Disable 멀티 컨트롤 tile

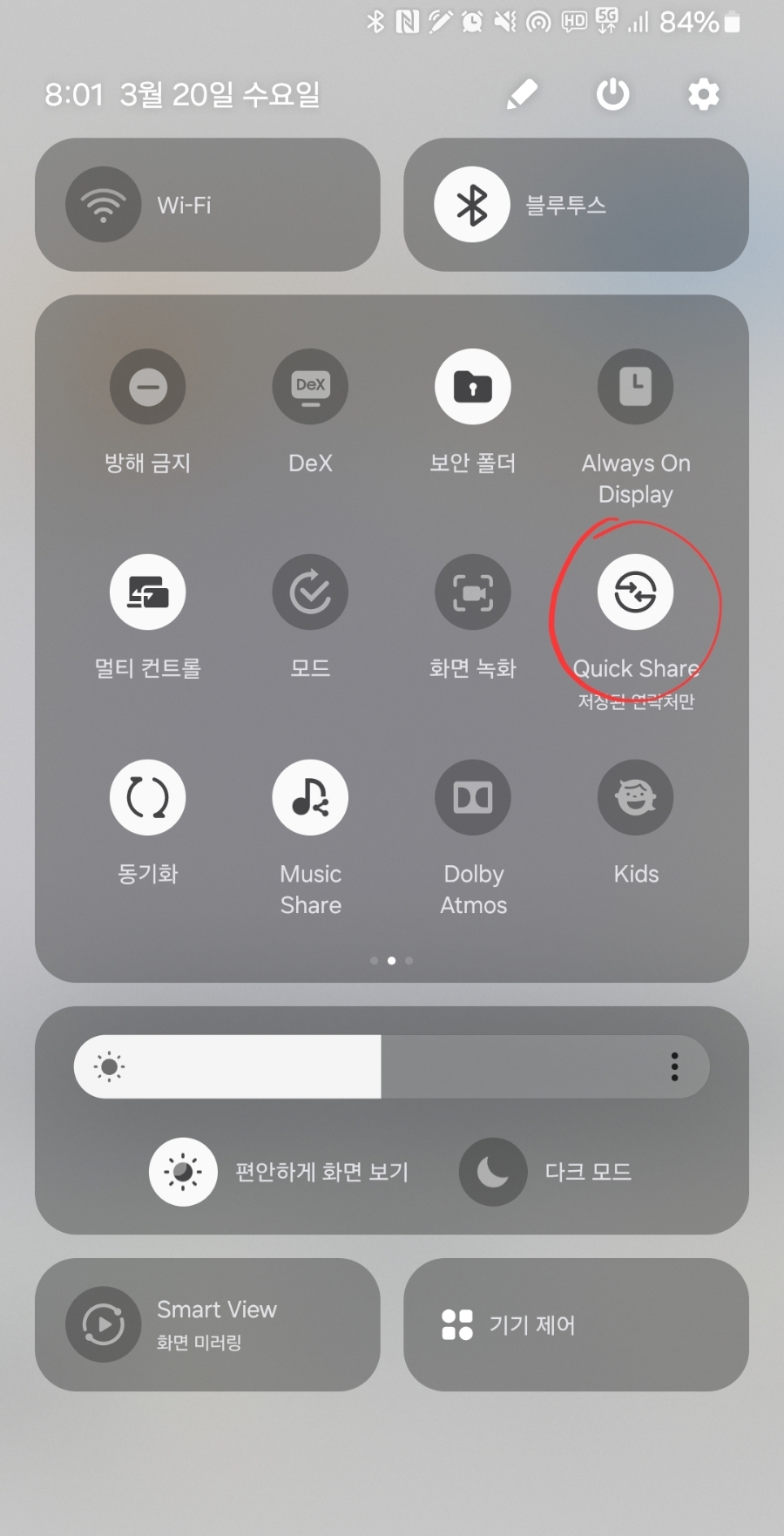click(147, 592)
